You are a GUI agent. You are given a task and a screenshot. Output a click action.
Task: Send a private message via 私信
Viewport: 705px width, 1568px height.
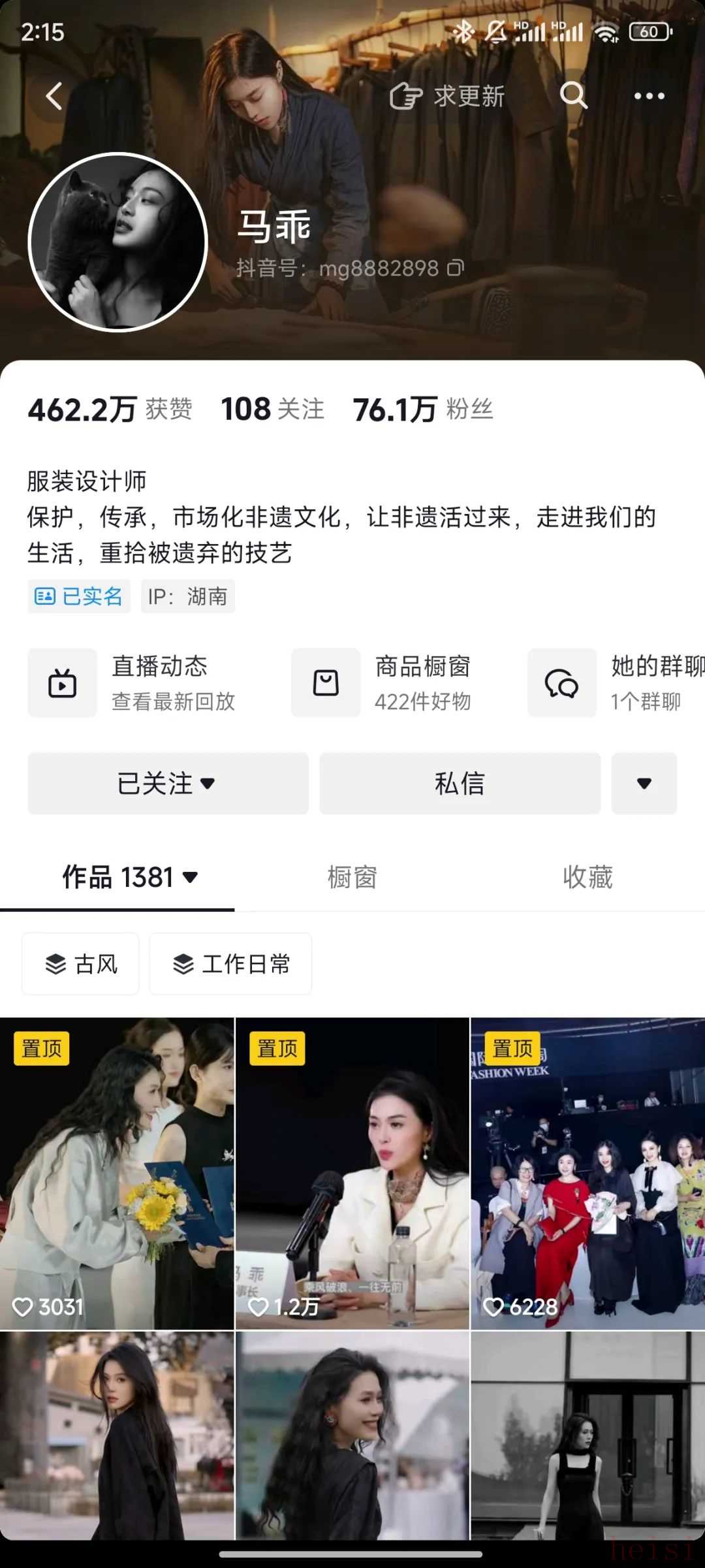pyautogui.click(x=460, y=783)
